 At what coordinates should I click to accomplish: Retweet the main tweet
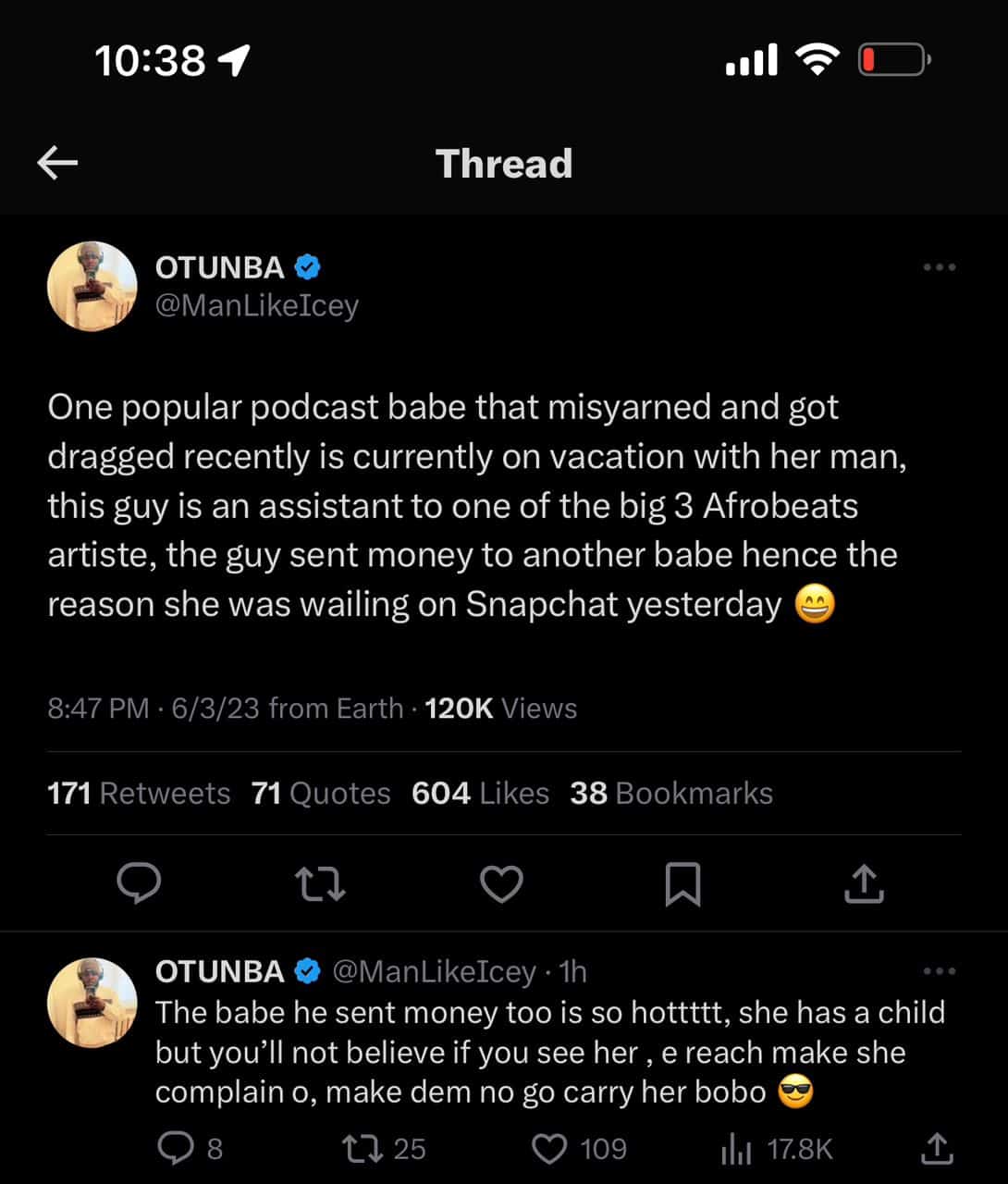[x=320, y=884]
